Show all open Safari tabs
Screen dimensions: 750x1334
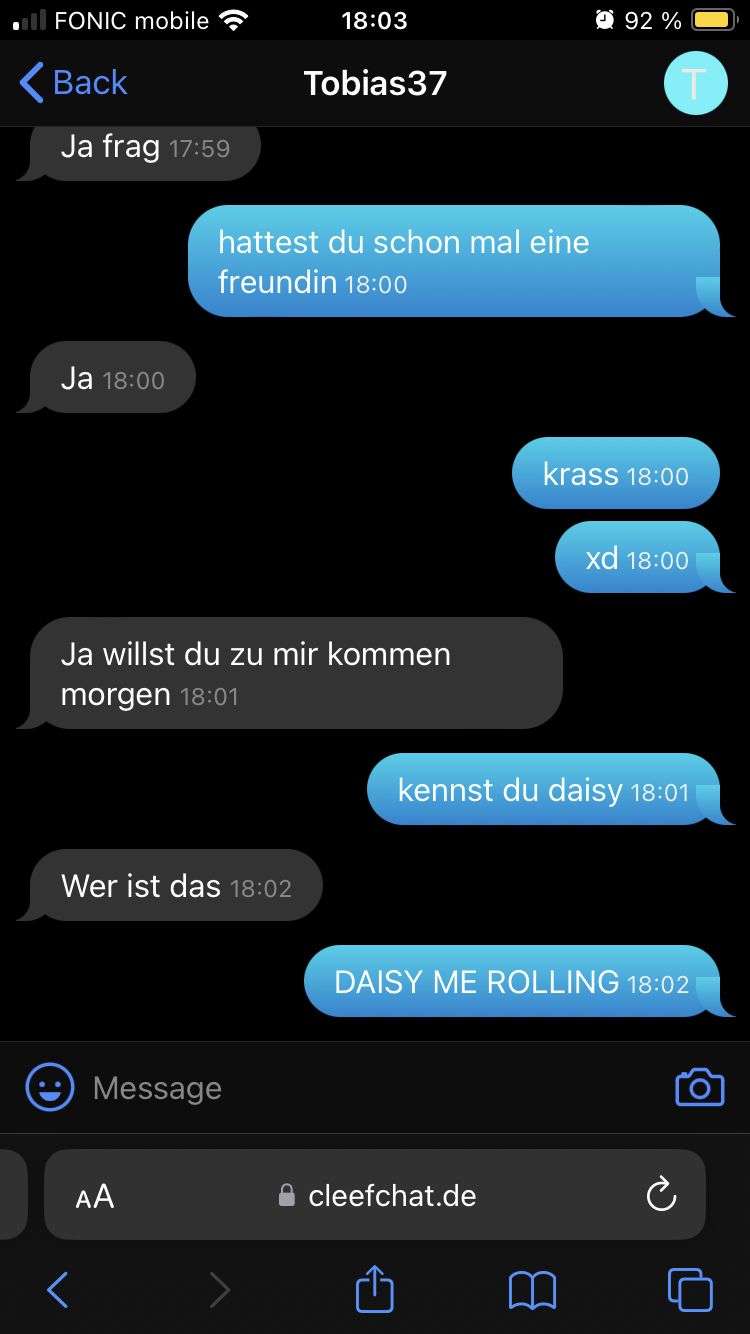pyautogui.click(x=690, y=1290)
